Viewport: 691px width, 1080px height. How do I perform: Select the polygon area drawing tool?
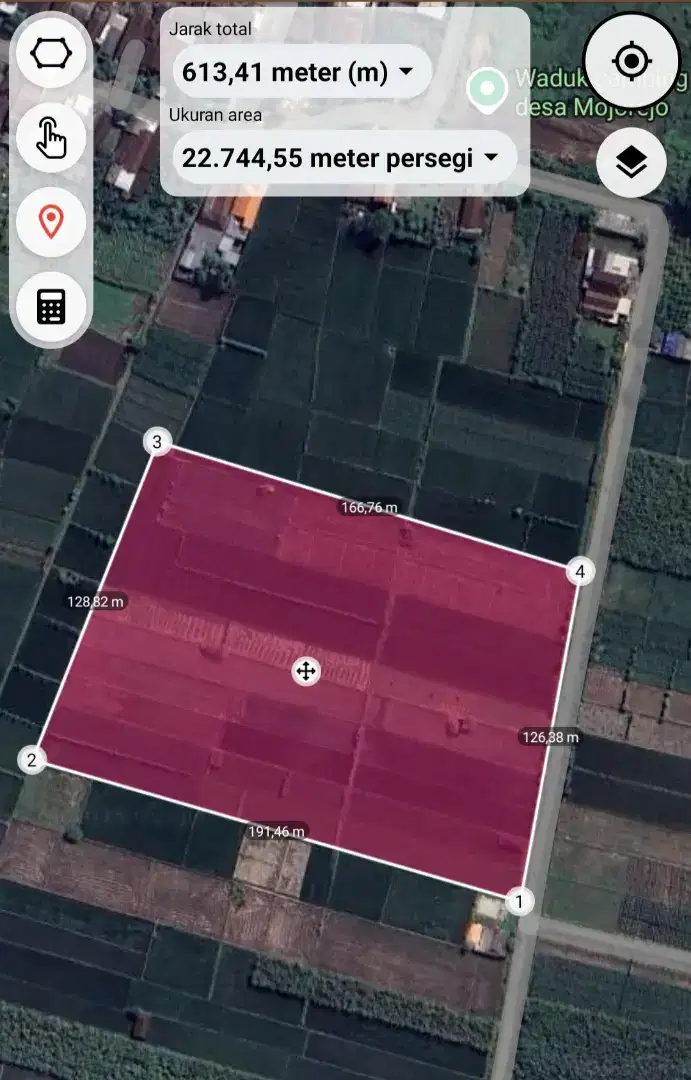(x=51, y=53)
